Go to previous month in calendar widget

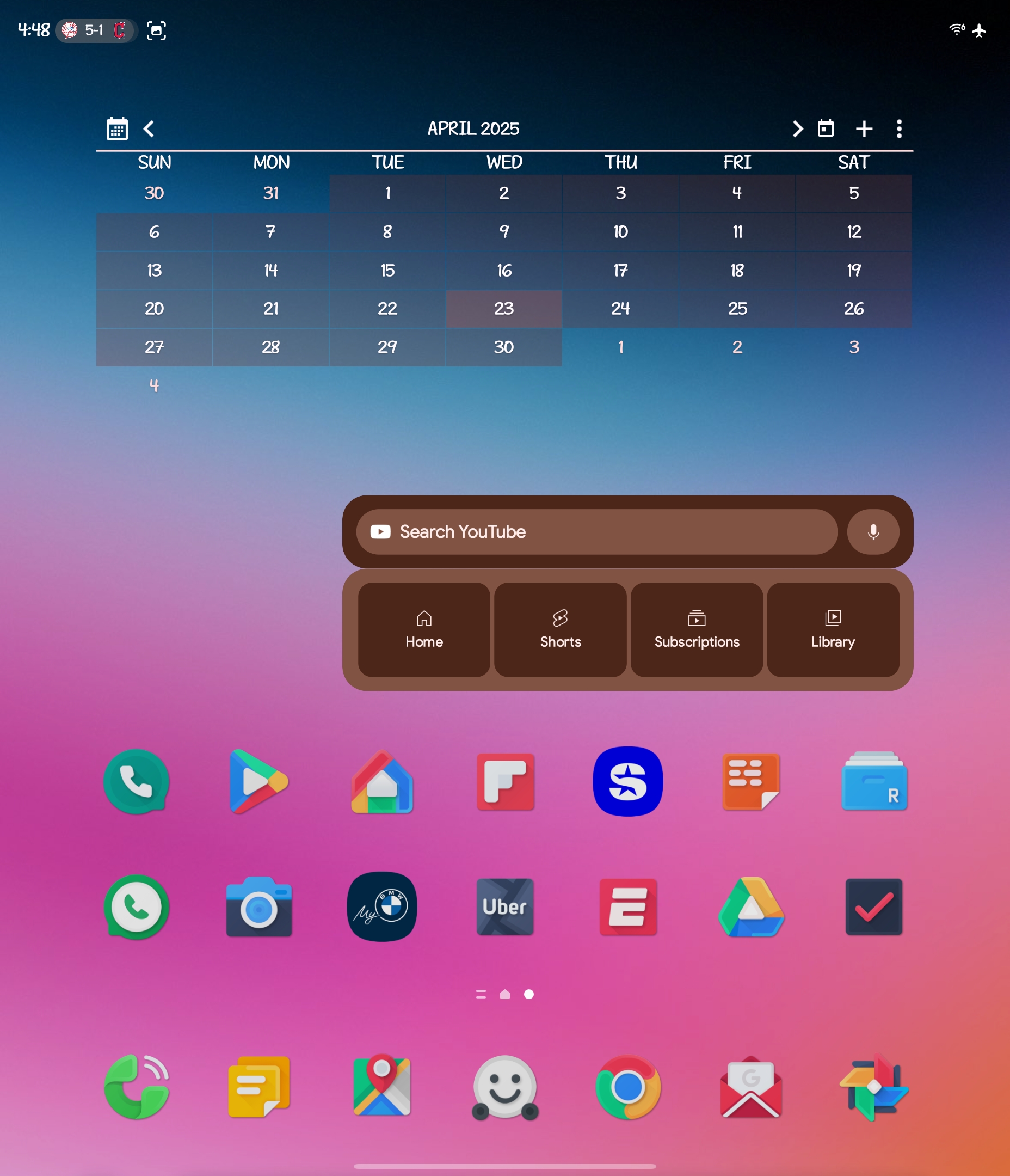click(x=149, y=129)
